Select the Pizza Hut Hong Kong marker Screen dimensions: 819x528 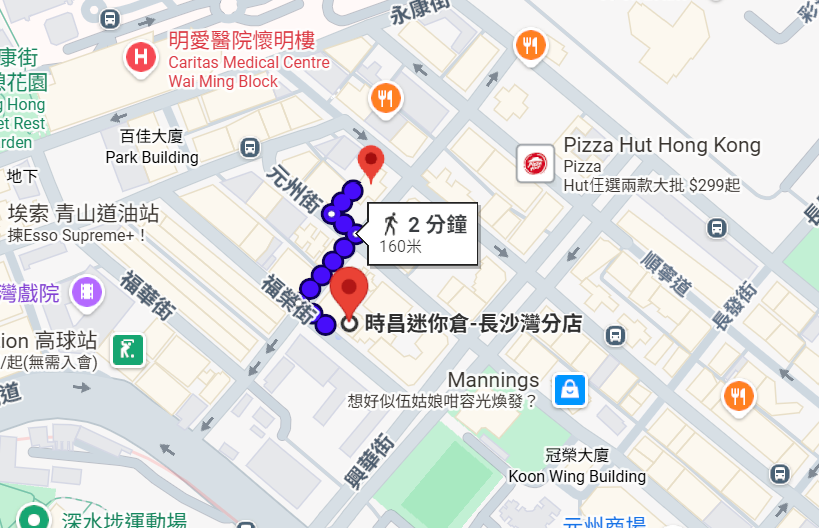tap(535, 163)
